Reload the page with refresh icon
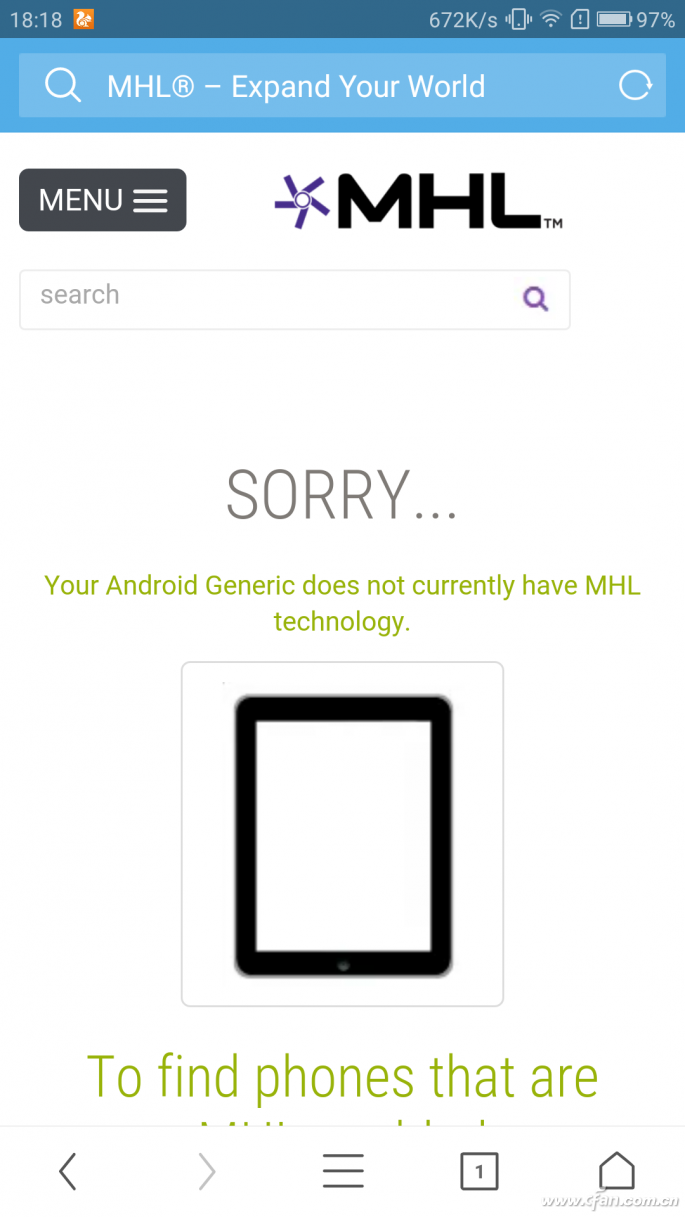Screen dimensions: 685x1217 (x=635, y=86)
